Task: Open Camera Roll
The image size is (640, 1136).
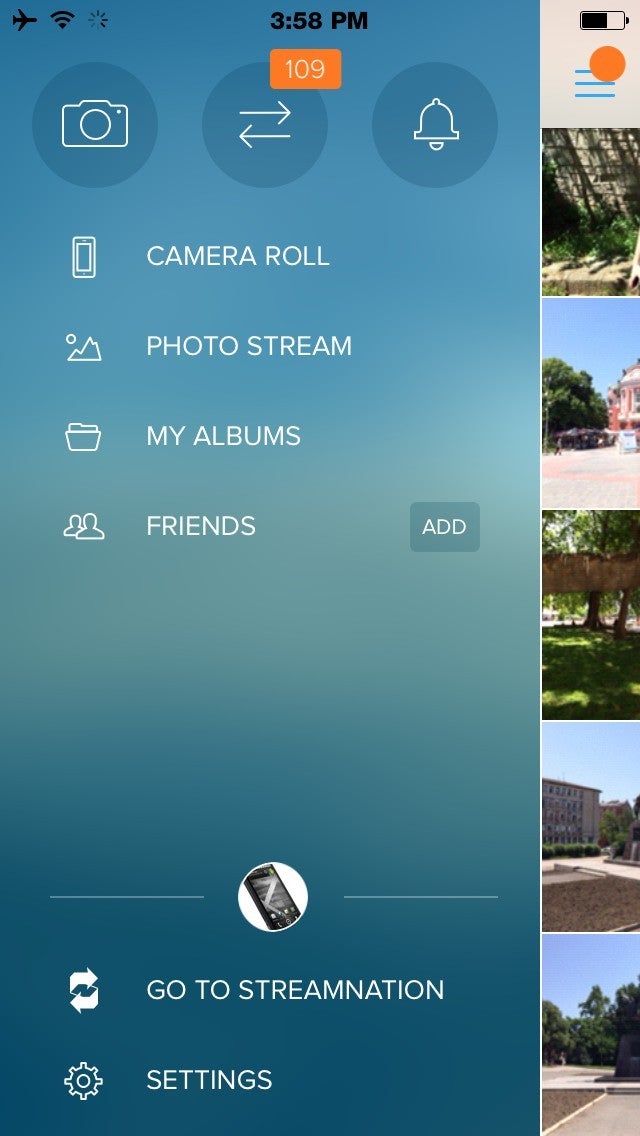Action: point(237,256)
